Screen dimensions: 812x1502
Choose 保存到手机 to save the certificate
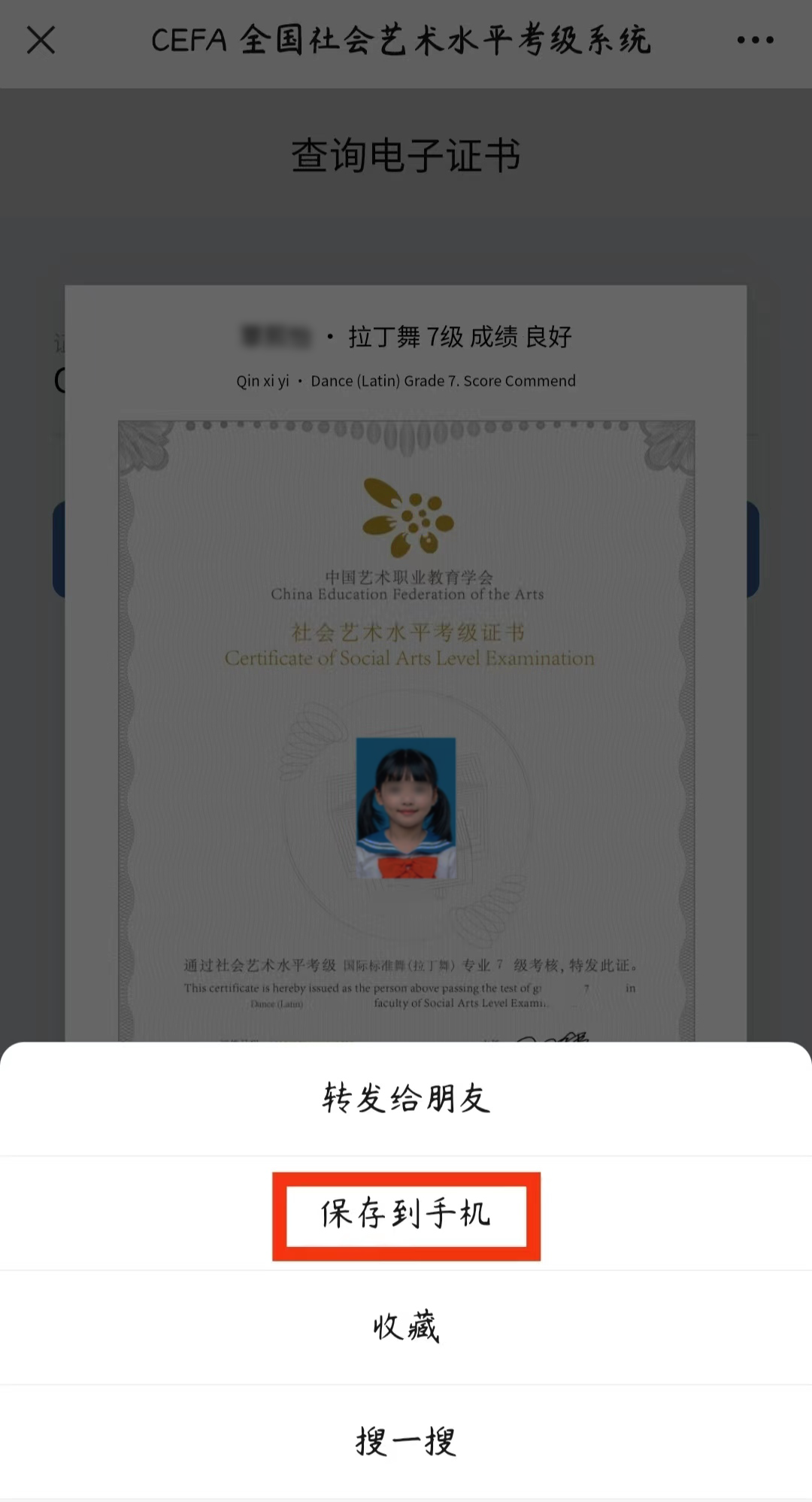[406, 1215]
